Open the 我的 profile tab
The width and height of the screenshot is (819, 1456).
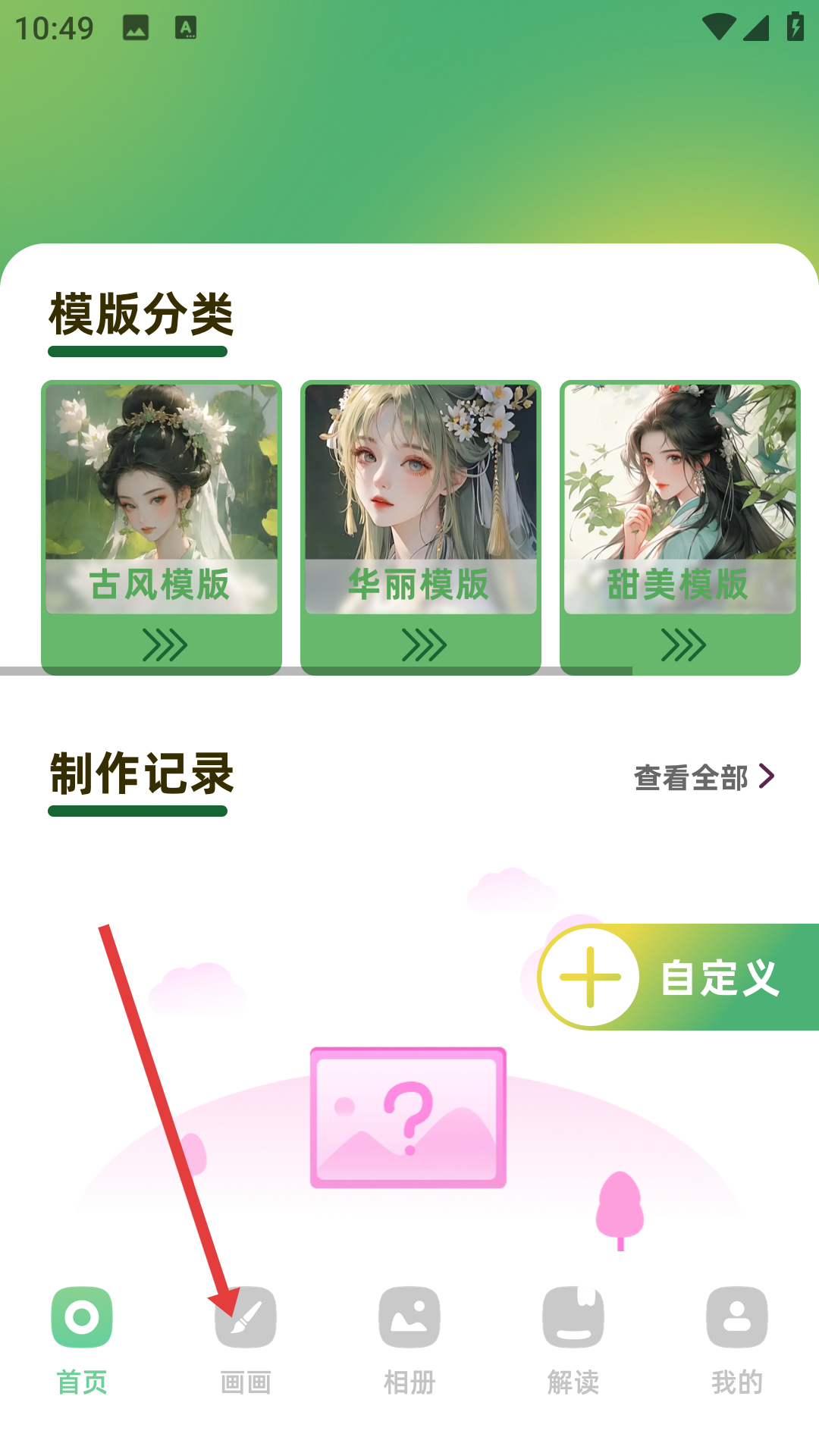(737, 1338)
